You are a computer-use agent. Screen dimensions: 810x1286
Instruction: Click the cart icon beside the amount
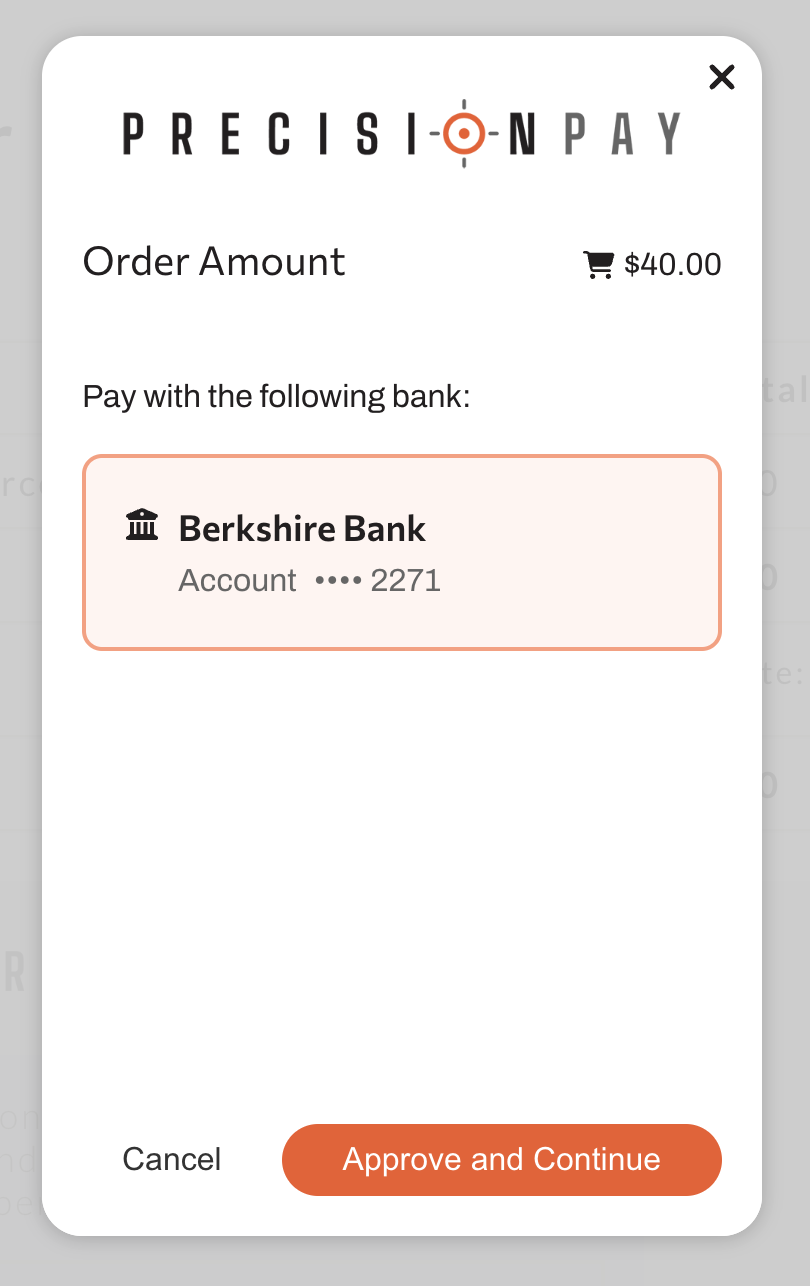pyautogui.click(x=598, y=264)
